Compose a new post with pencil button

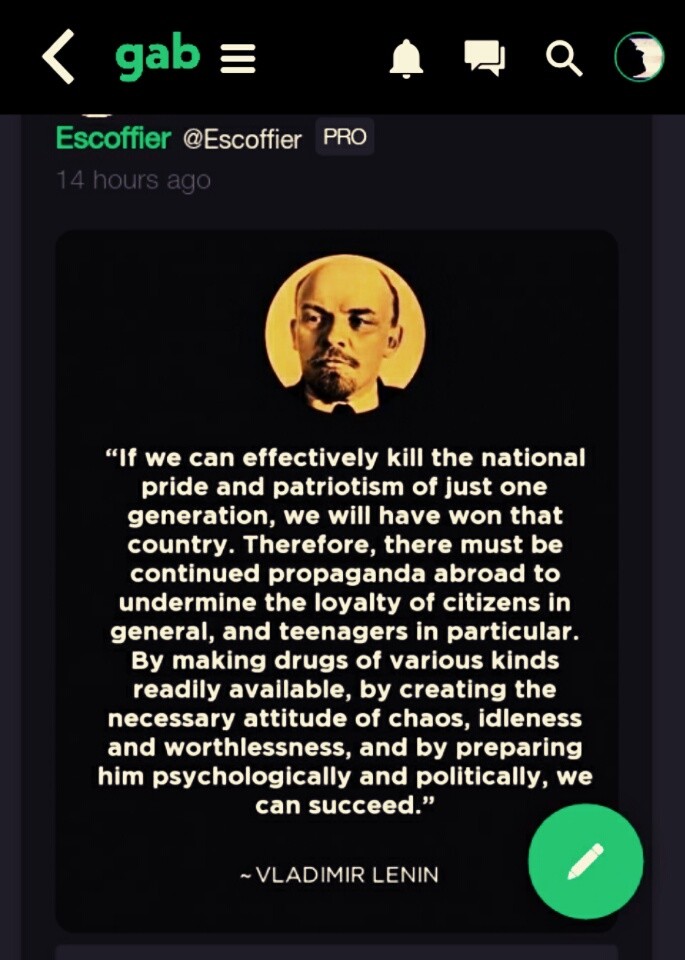(585, 861)
